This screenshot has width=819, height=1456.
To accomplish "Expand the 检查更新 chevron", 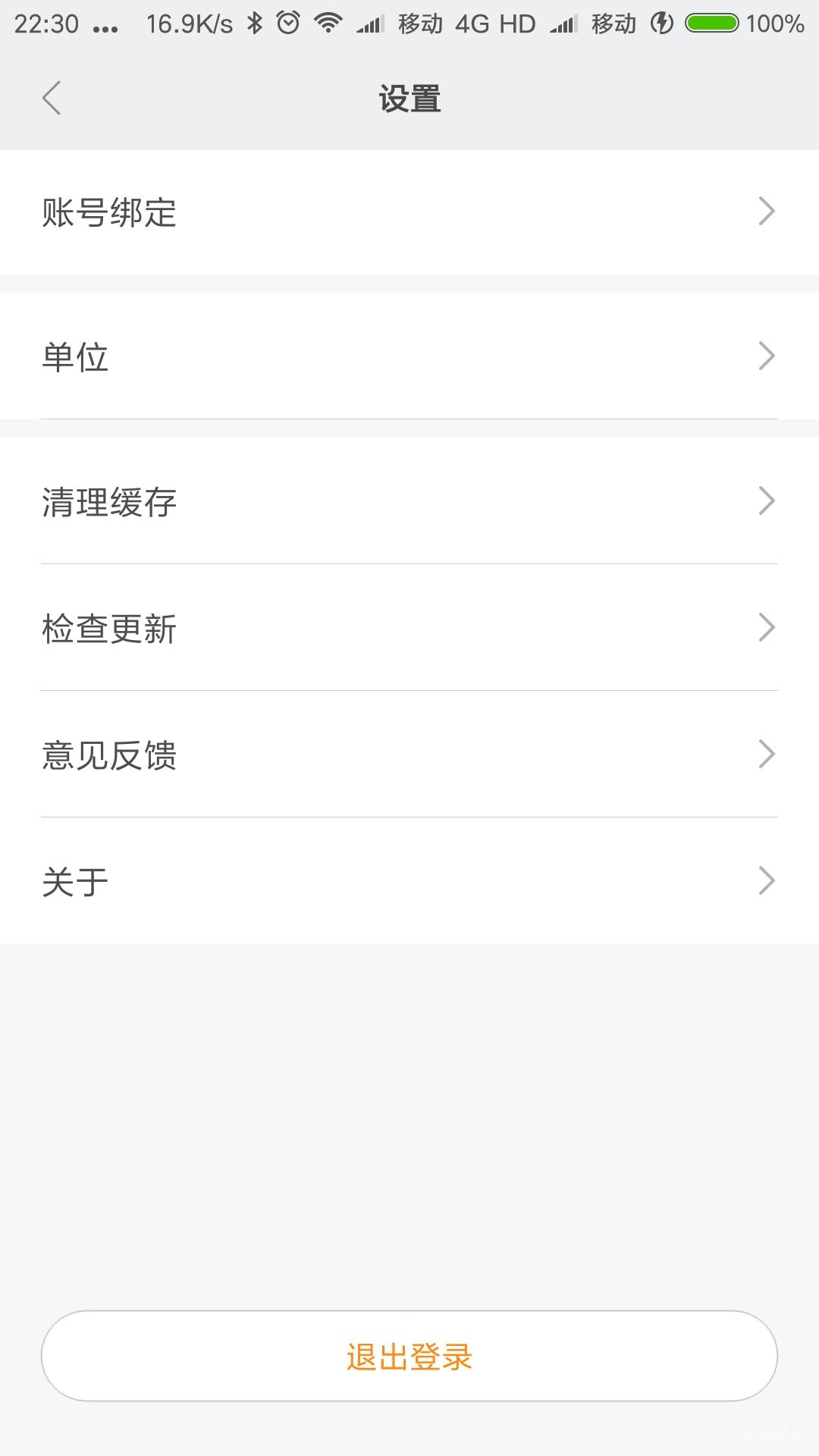I will click(767, 627).
